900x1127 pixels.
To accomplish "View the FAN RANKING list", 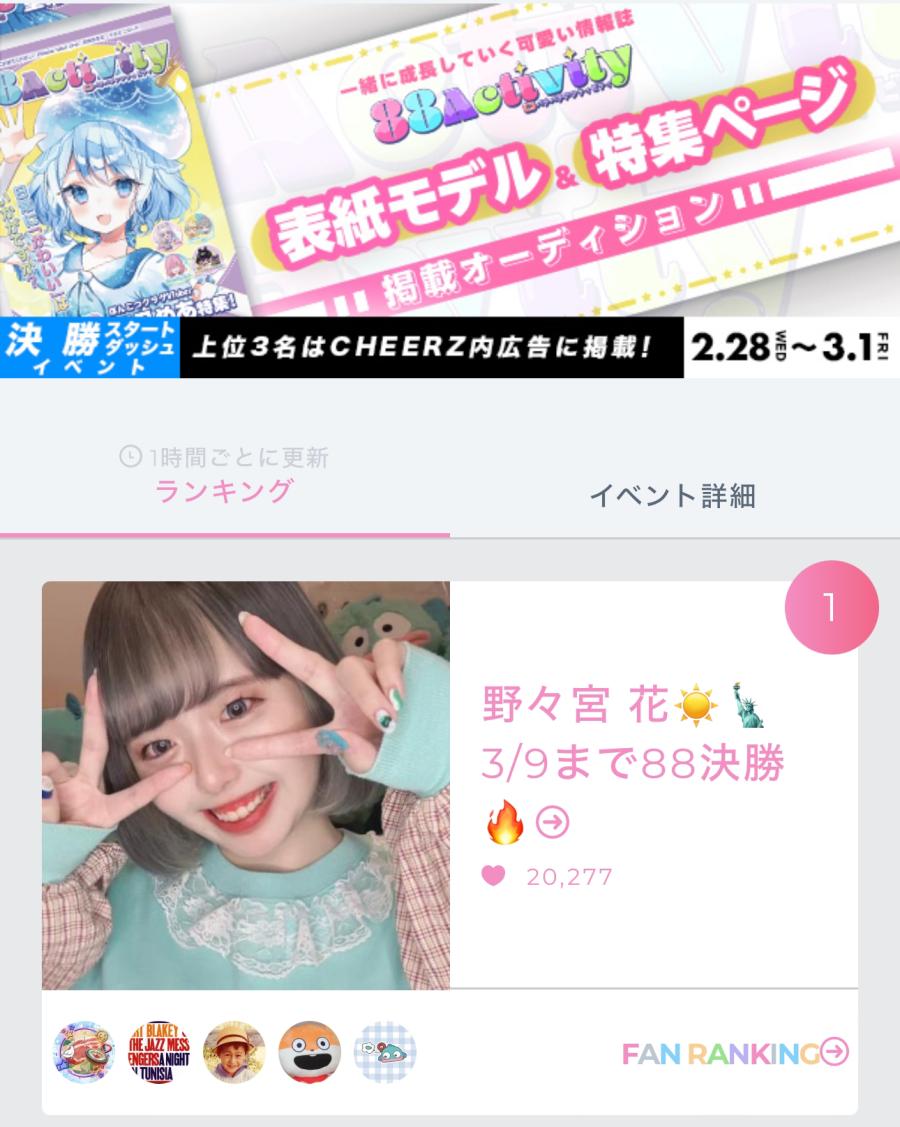I will [735, 1052].
